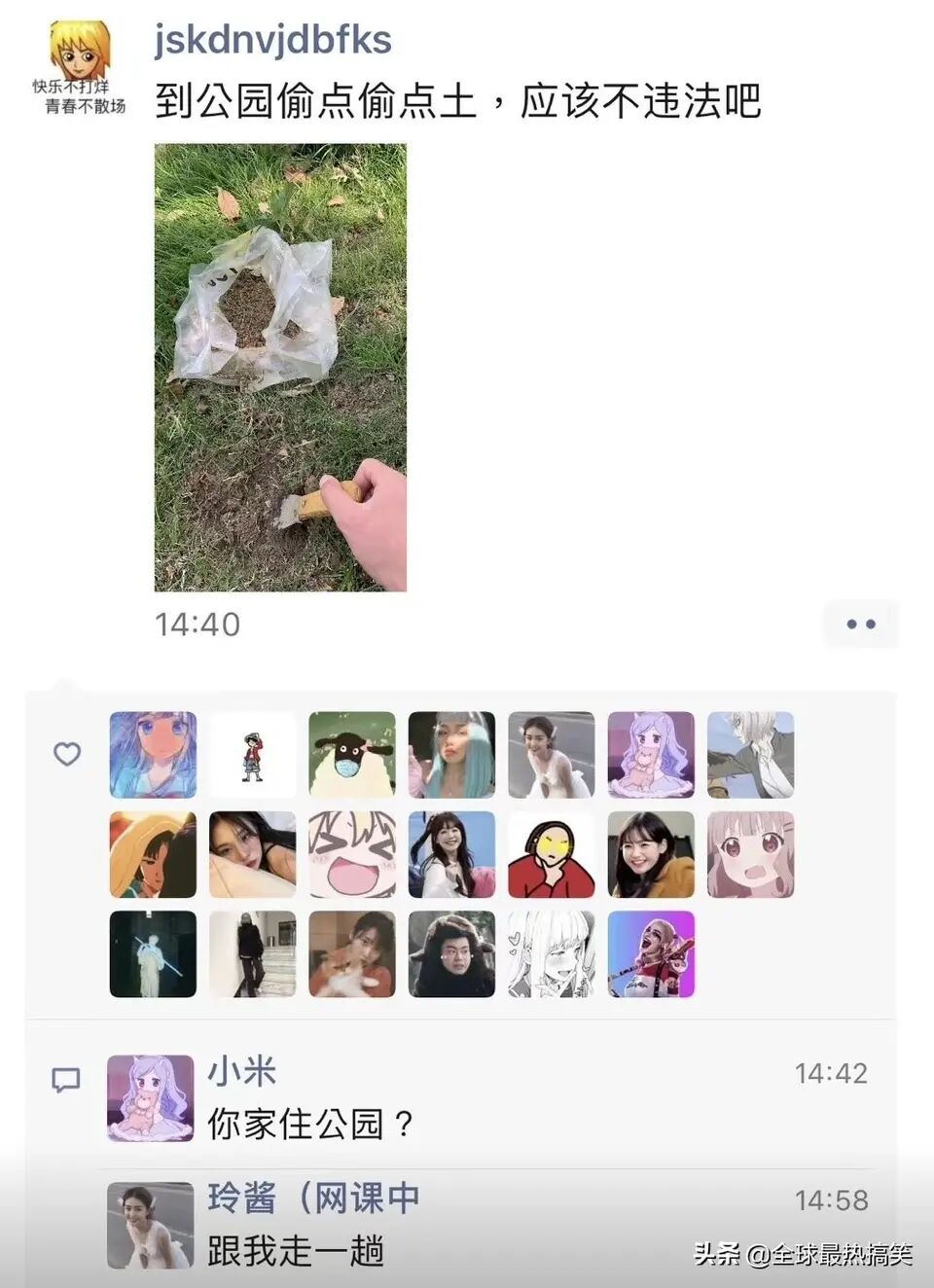The image size is (934, 1288).
Task: Open 小米's profile from the comment name
Action: [241, 1072]
